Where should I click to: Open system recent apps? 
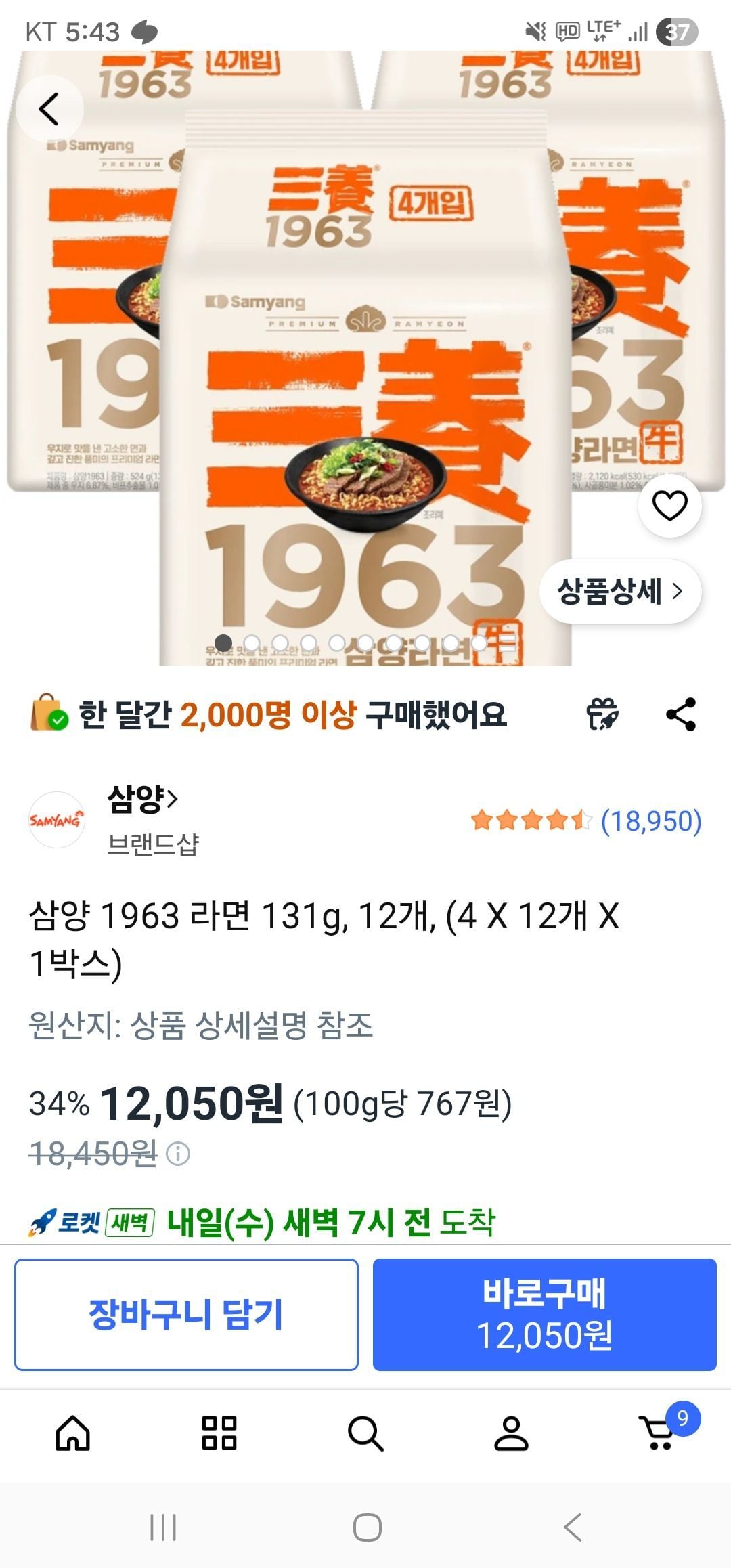[x=162, y=1527]
